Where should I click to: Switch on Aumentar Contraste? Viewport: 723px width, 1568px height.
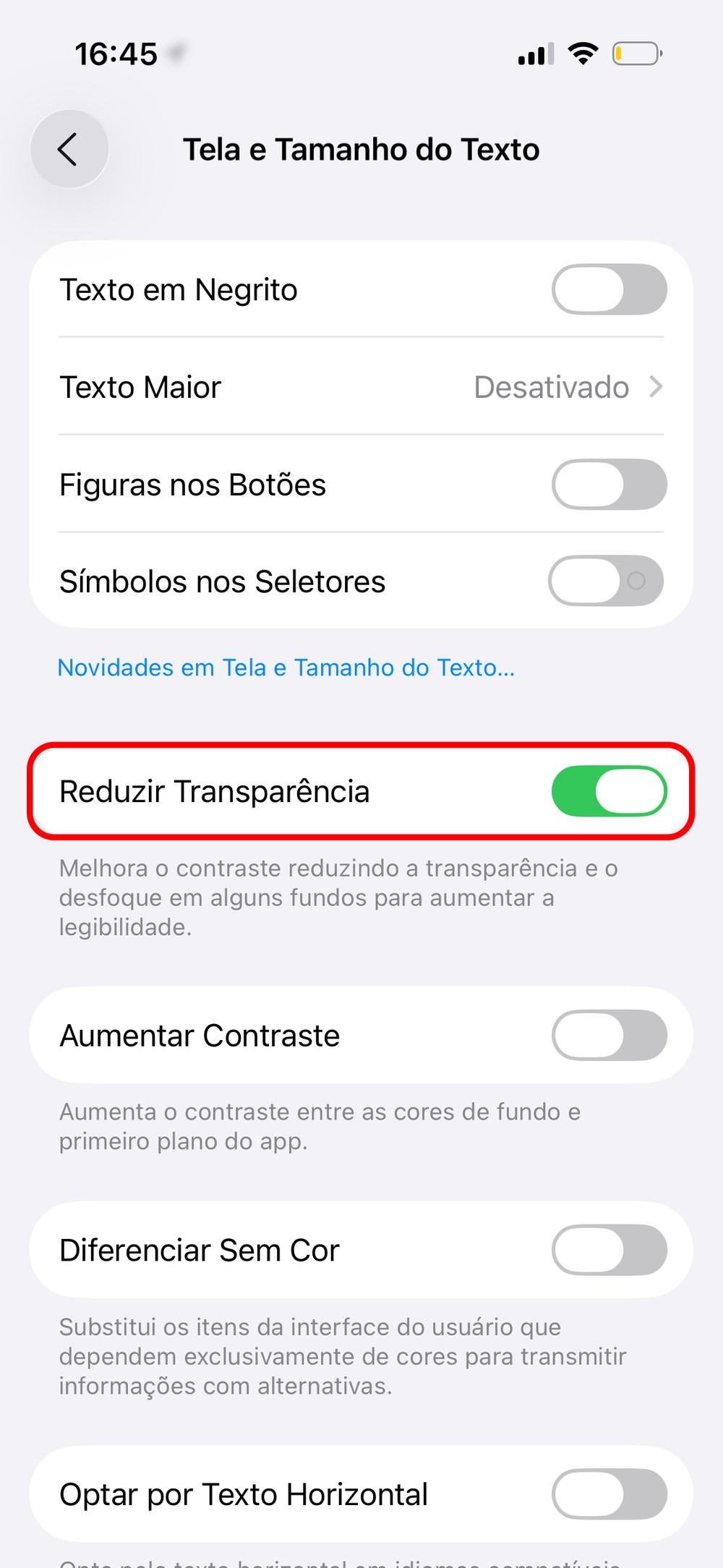[609, 1035]
